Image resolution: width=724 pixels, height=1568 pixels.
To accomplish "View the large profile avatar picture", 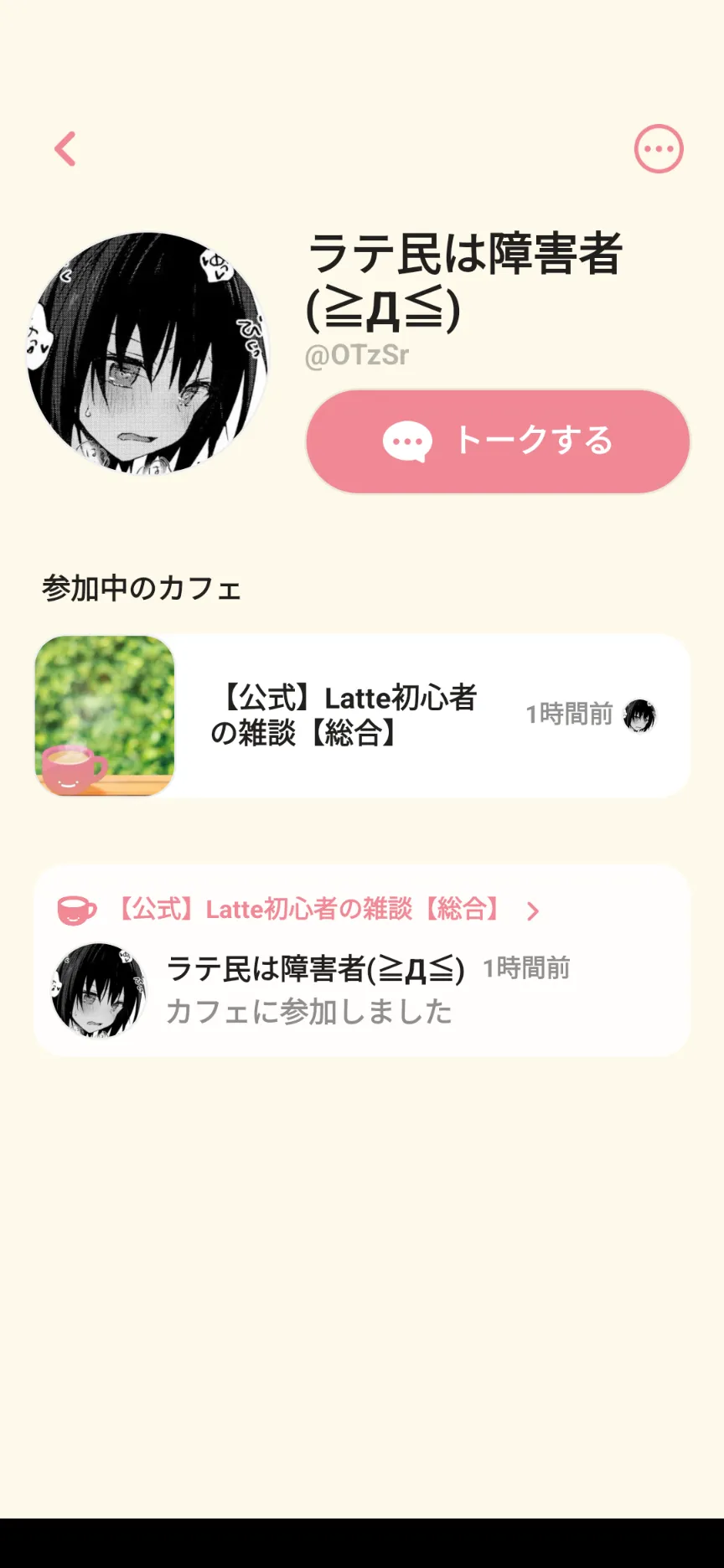I will click(148, 353).
